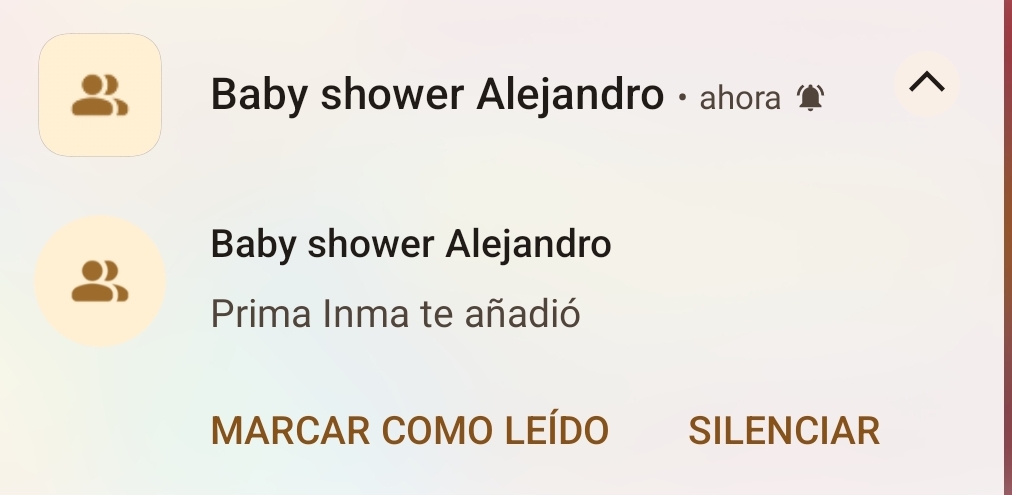Image resolution: width=1012 pixels, height=495 pixels.
Task: Tap MARCAR COMO LEÍDO
Action: click(x=409, y=430)
